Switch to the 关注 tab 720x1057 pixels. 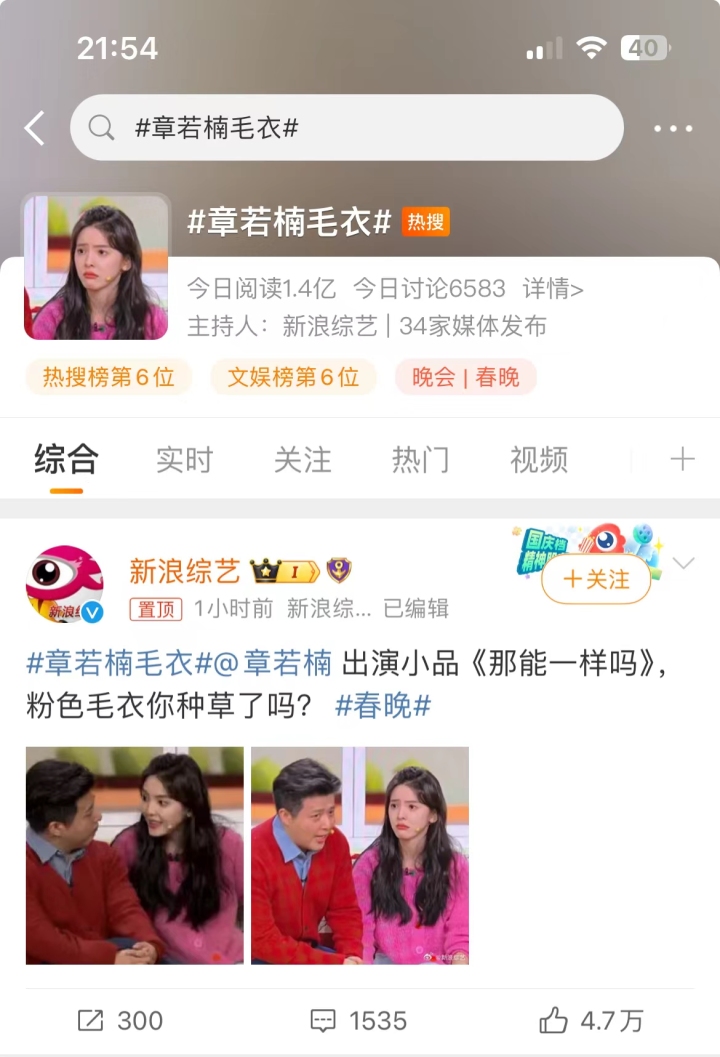click(x=302, y=460)
